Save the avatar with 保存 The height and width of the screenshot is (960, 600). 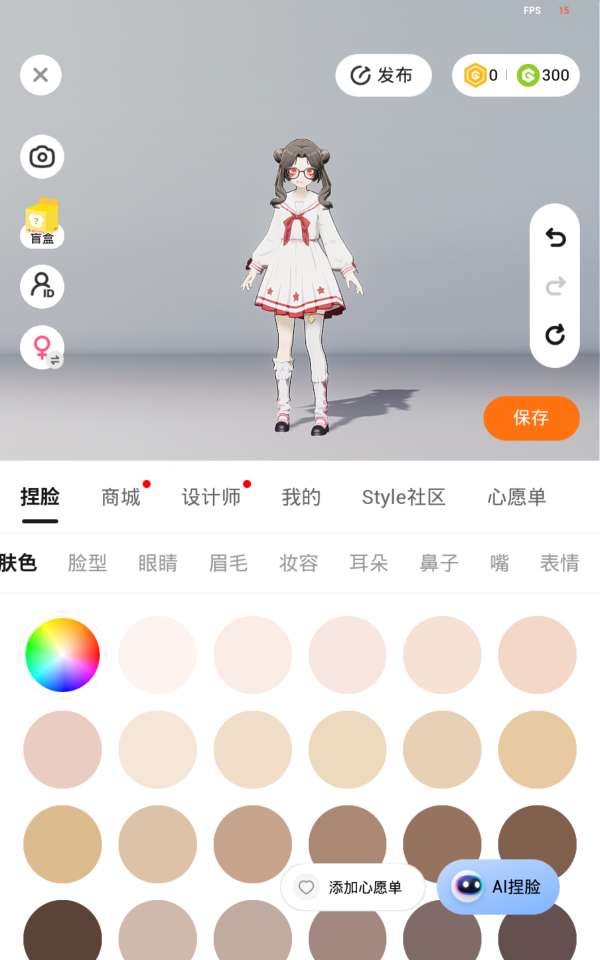pyautogui.click(x=531, y=418)
